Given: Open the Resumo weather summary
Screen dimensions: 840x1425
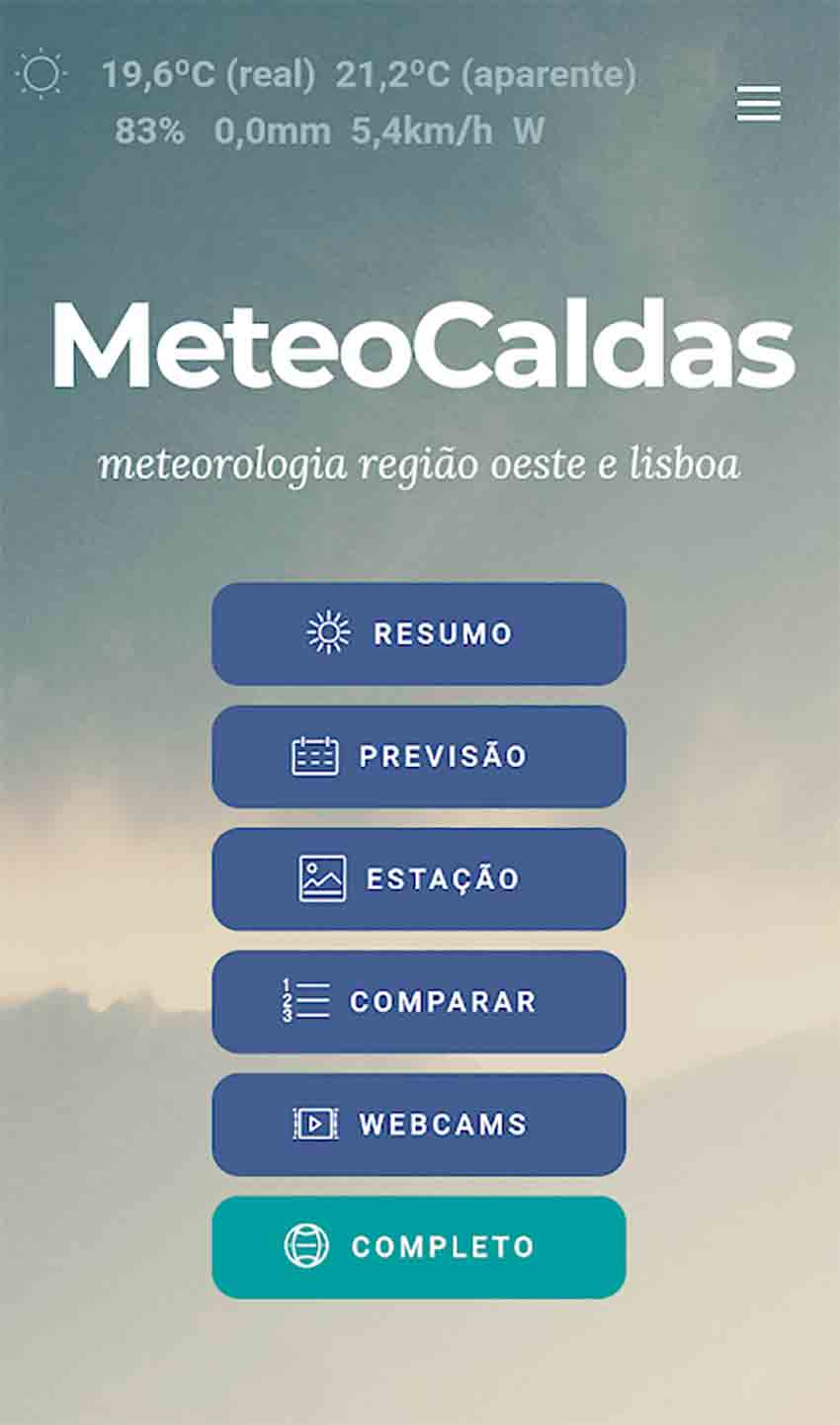Looking at the screenshot, I should click(419, 633).
